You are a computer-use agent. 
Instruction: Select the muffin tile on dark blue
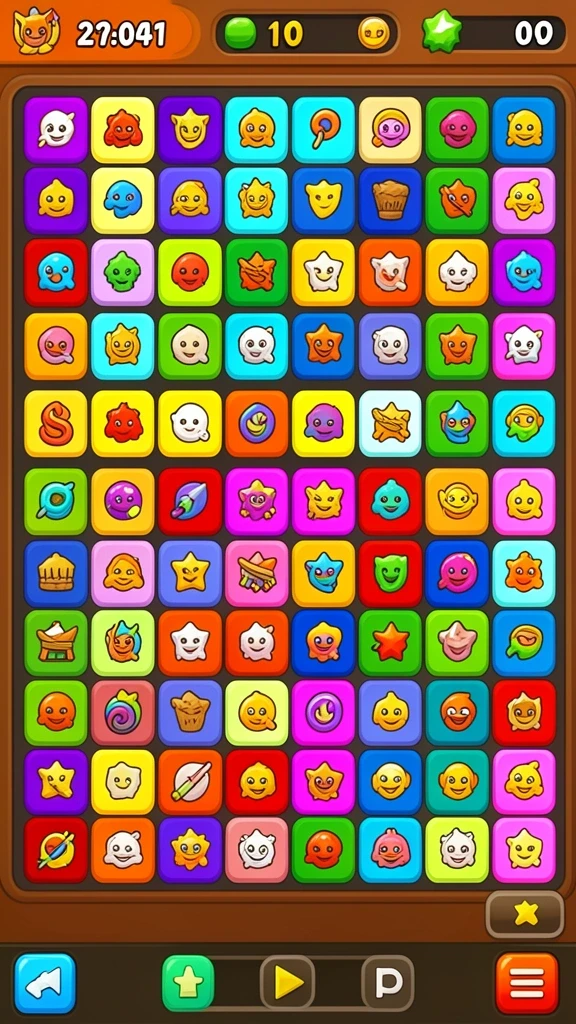click(390, 200)
